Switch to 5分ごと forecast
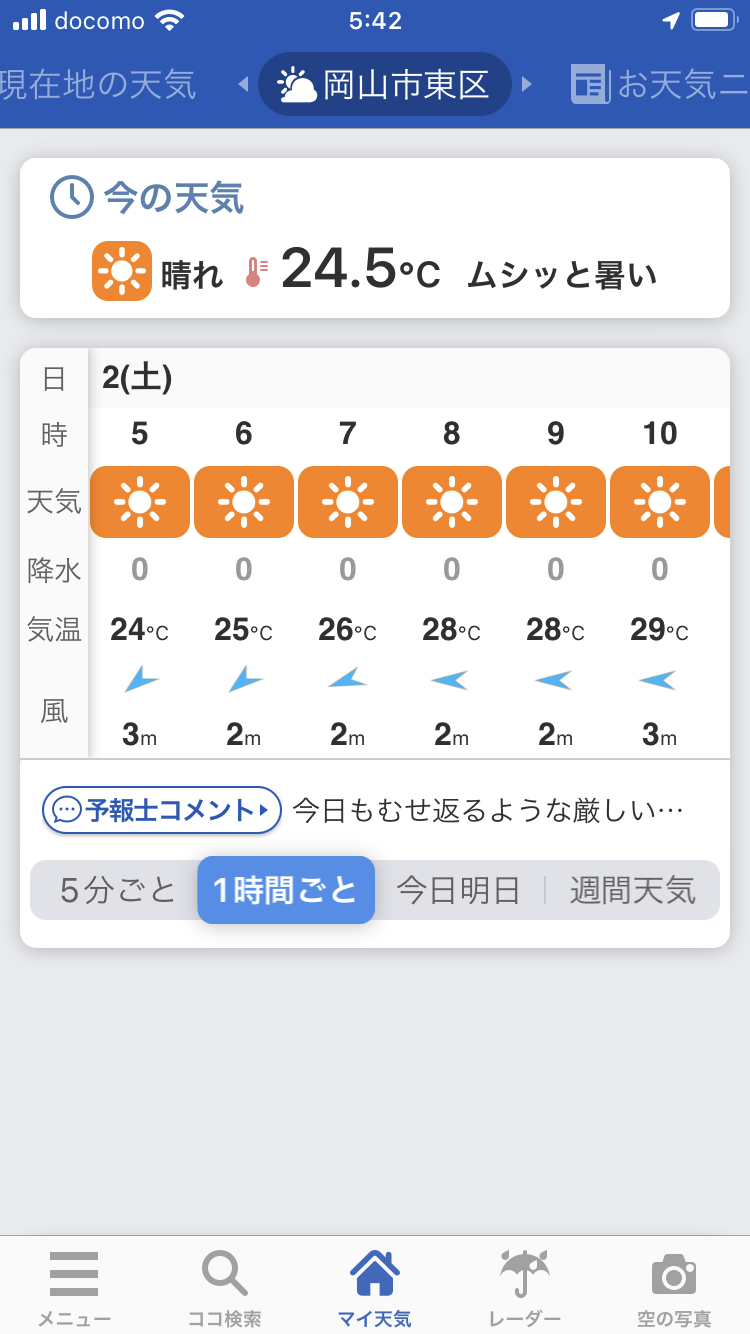 118,890
